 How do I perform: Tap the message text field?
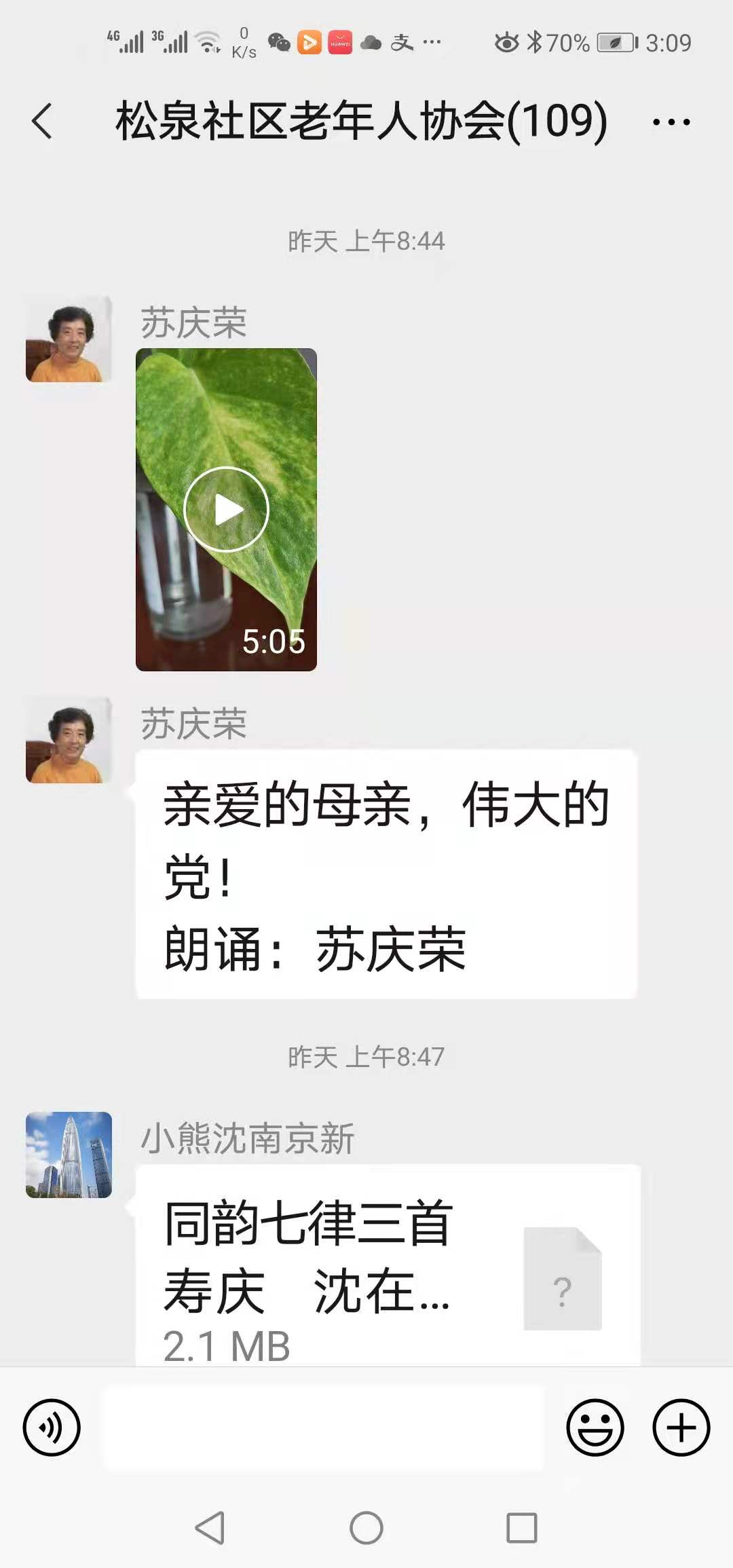click(x=323, y=1427)
